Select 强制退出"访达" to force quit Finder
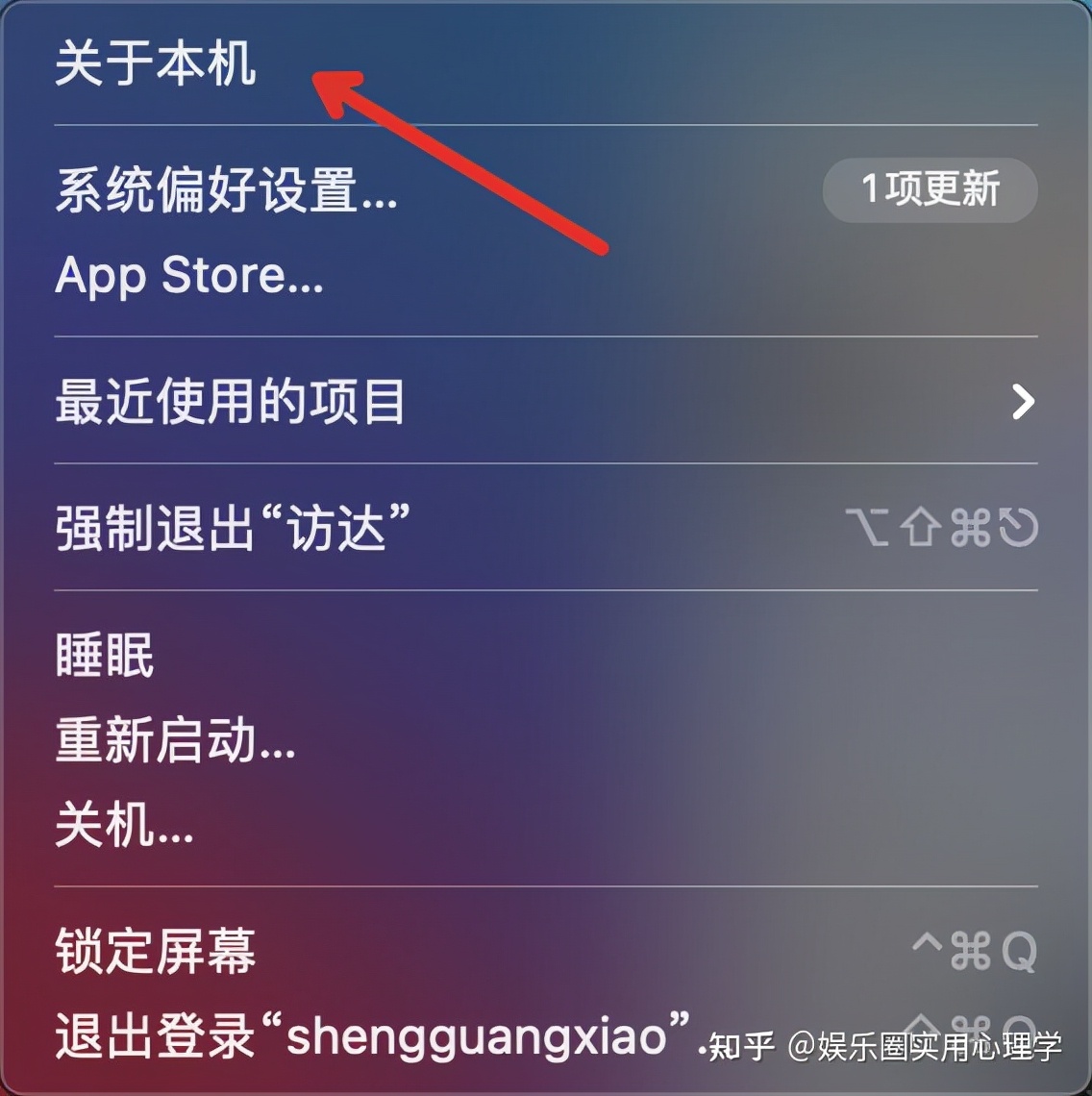This screenshot has height=1096, width=1092. pyautogui.click(x=236, y=527)
